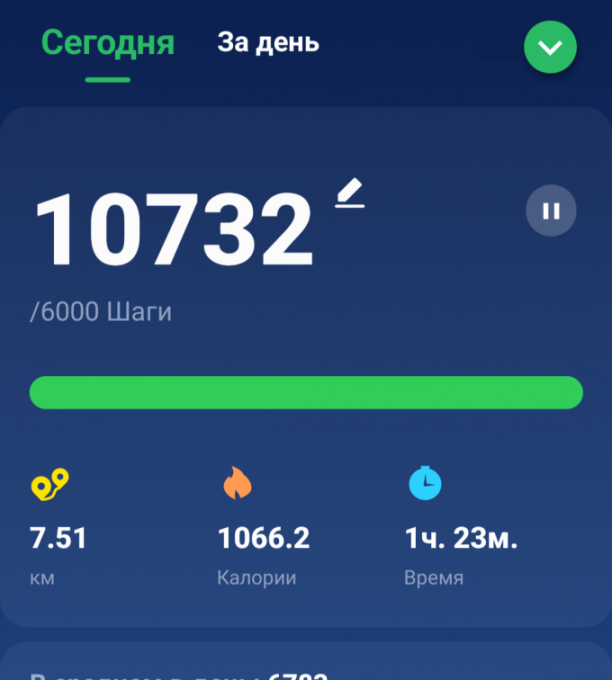612x680 pixels.
Task: Switch to the Сегодня tab
Action: tap(108, 43)
